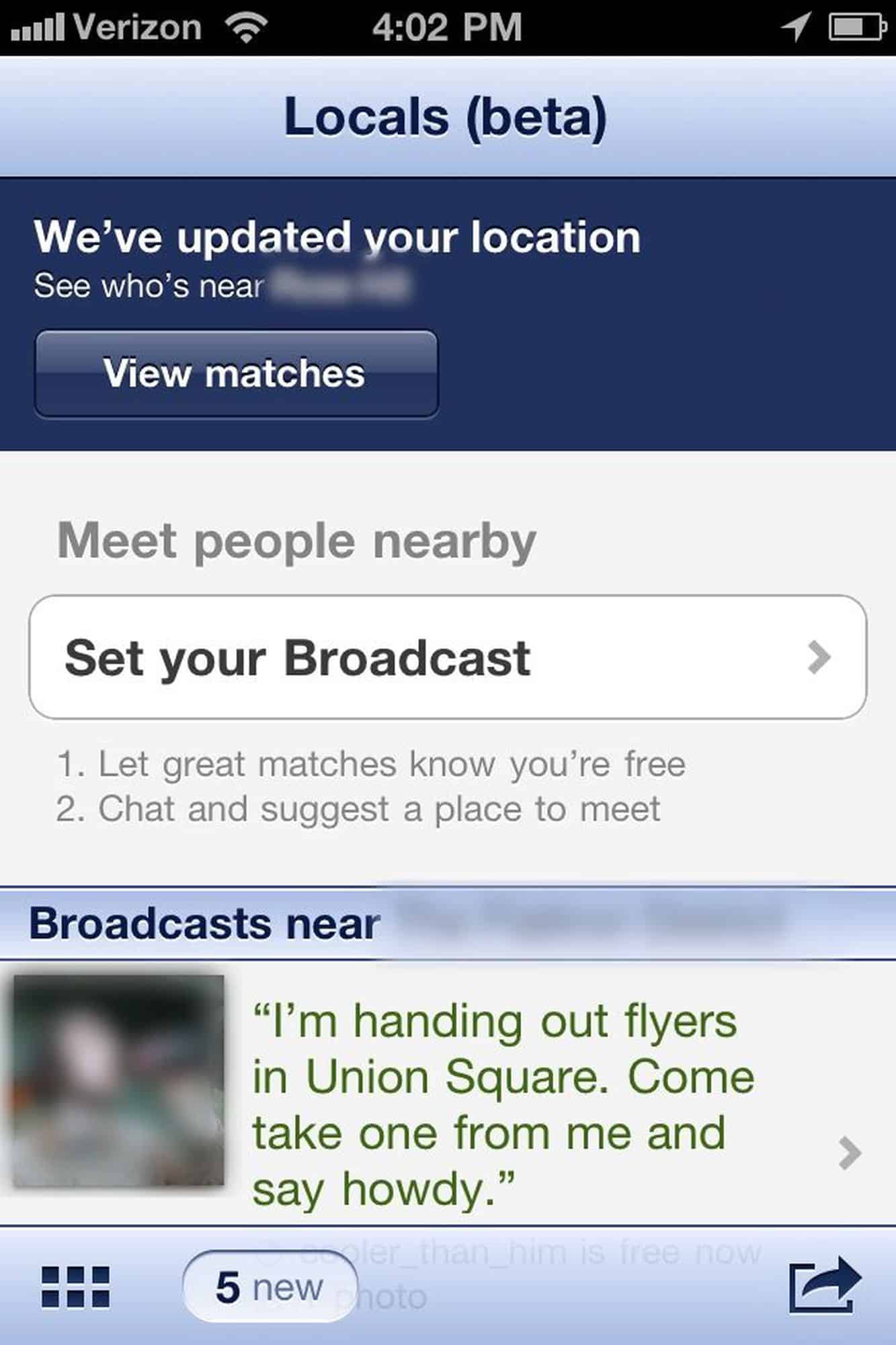Tap the View matches button
This screenshot has width=896, height=1345.
pos(236,374)
